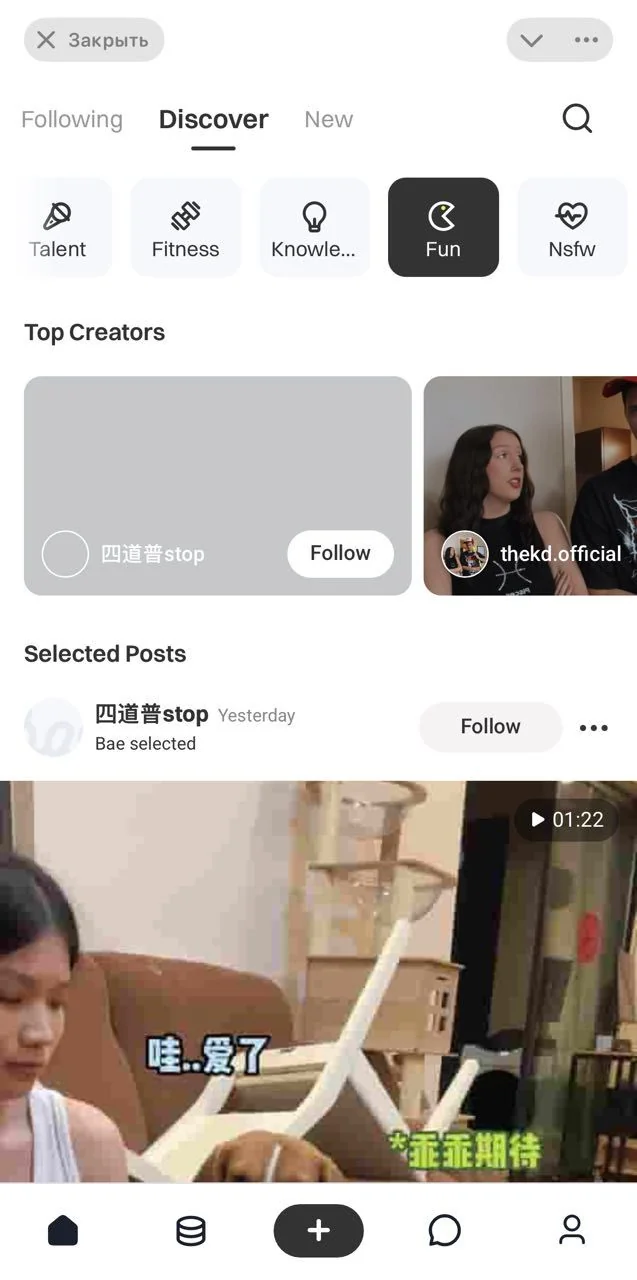Viewport: 637px width, 1280px height.
Task: Switch to the Following tab
Action: pos(72,119)
